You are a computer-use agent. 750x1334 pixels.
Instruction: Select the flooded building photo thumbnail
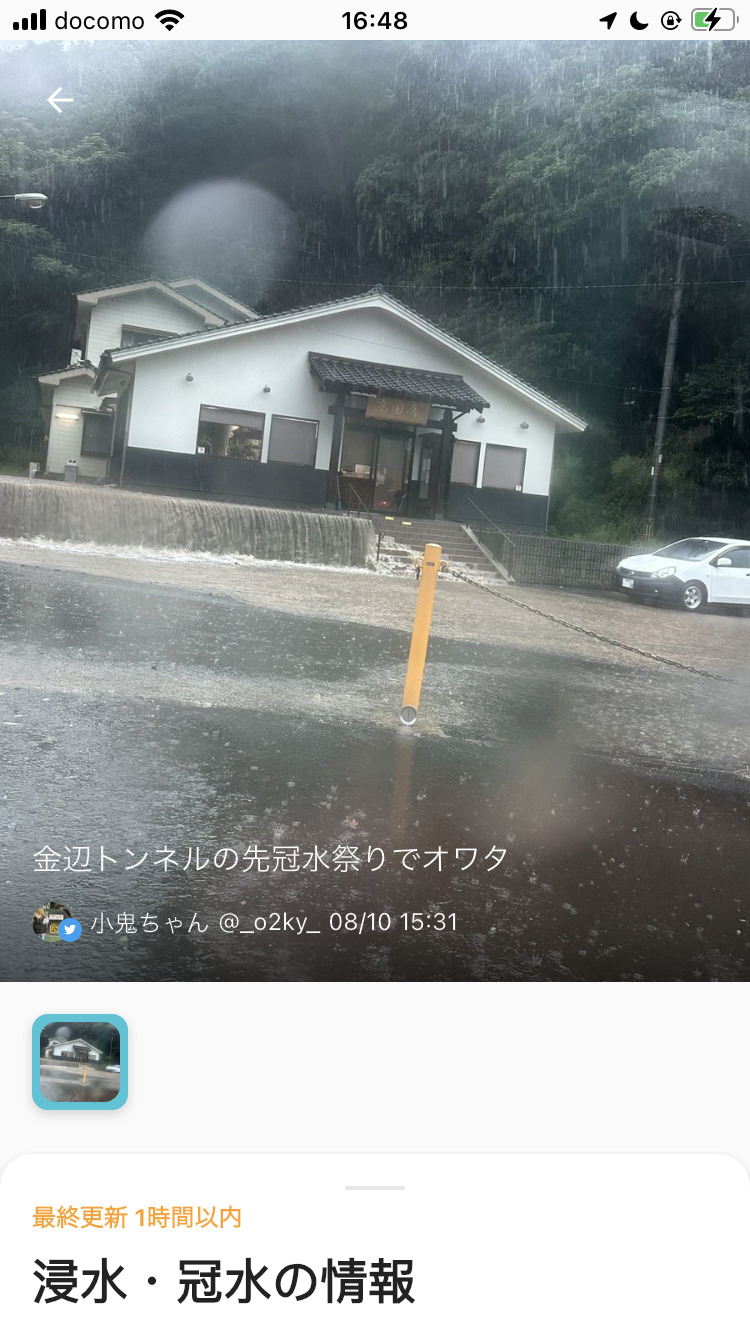(x=80, y=1062)
